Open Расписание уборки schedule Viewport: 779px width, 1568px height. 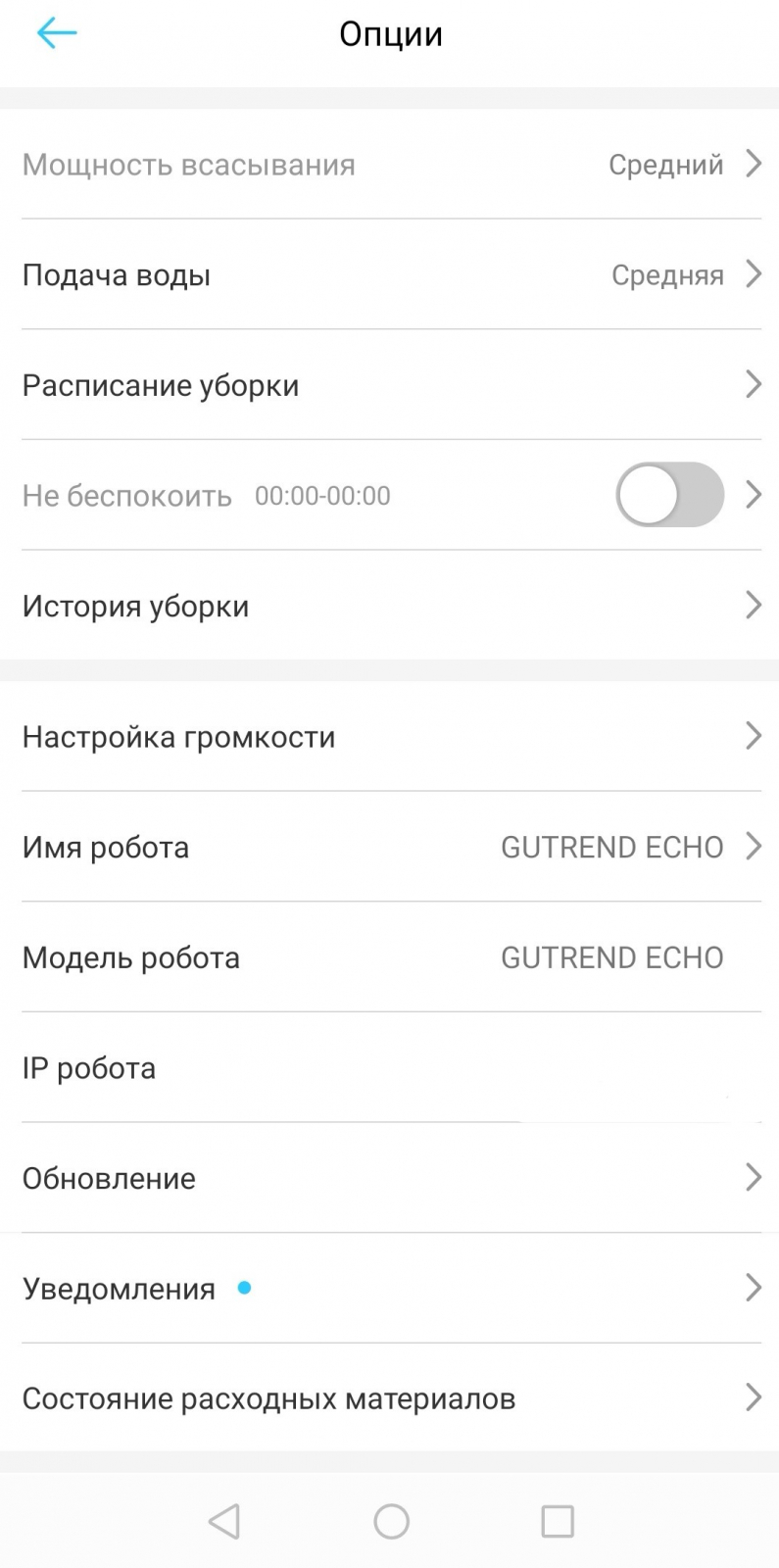coord(390,385)
